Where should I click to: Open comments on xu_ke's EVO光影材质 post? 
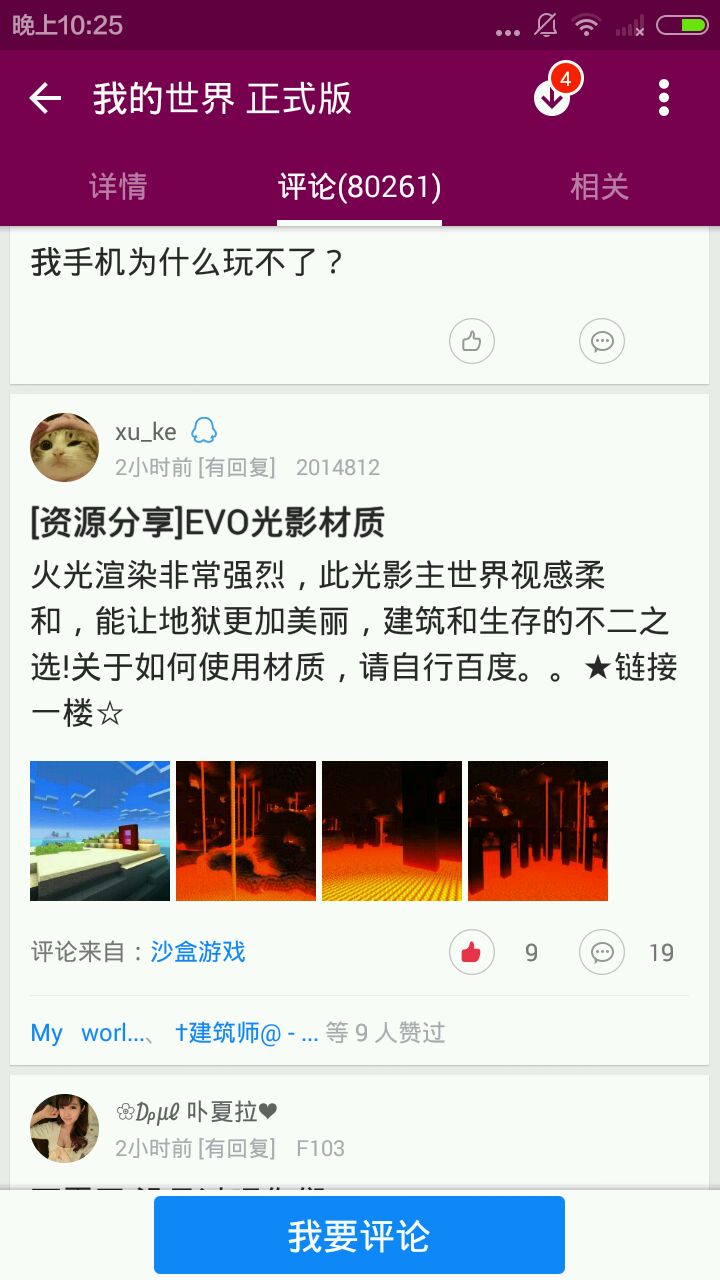click(602, 953)
